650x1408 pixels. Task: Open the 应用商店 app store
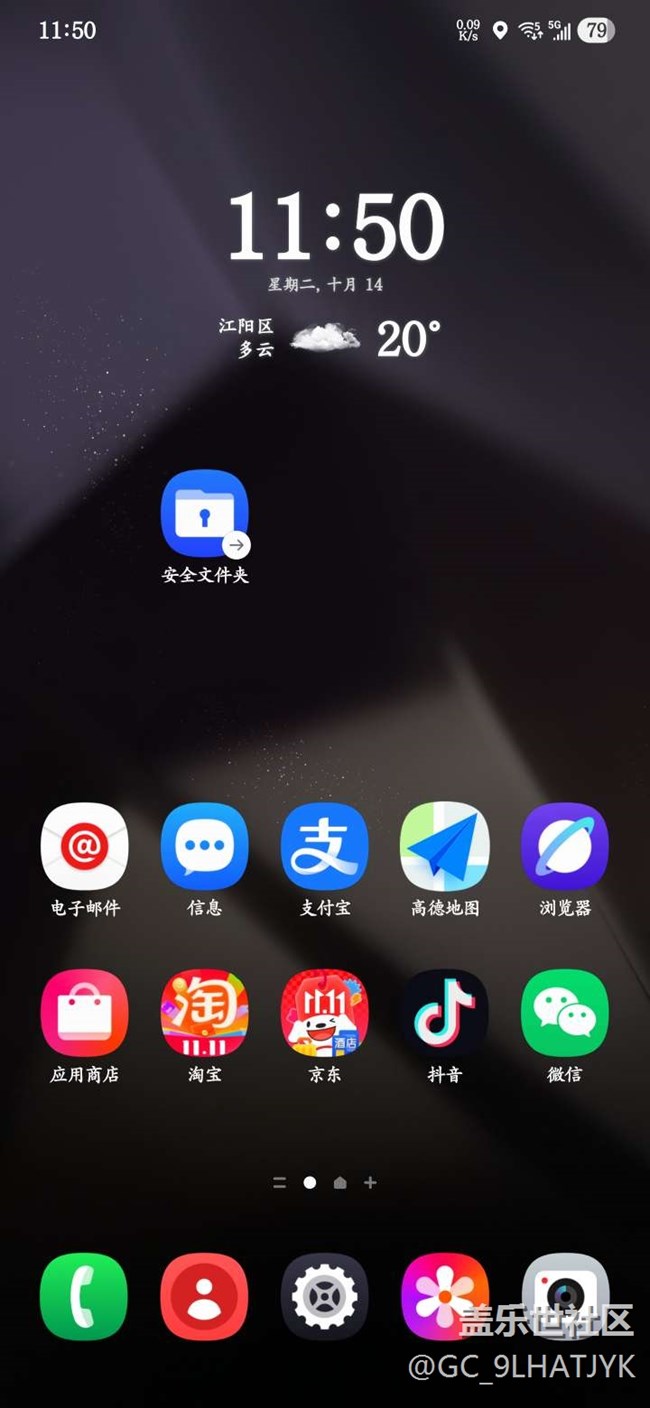pos(84,1012)
